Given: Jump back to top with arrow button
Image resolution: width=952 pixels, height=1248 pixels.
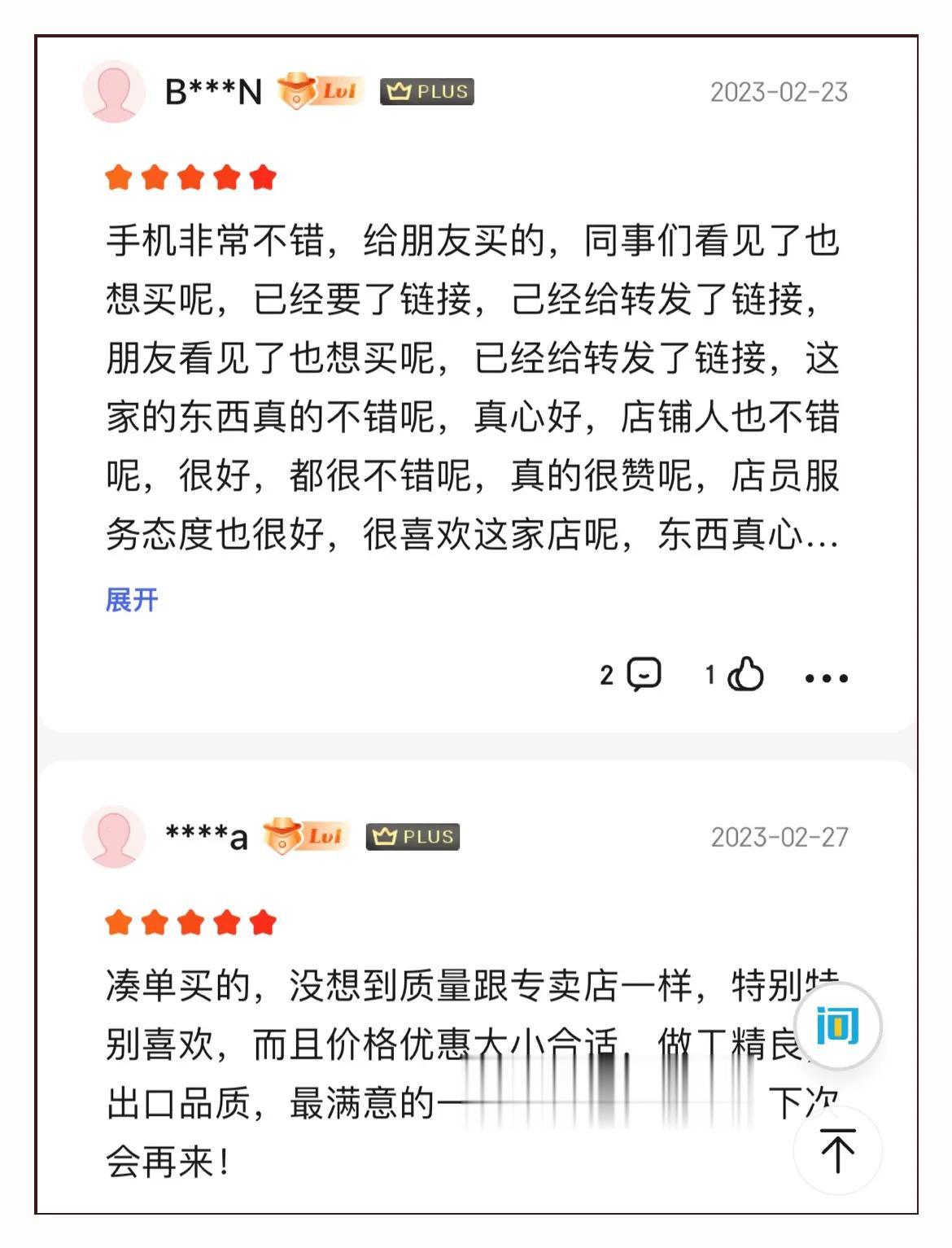Looking at the screenshot, I should click(837, 1150).
